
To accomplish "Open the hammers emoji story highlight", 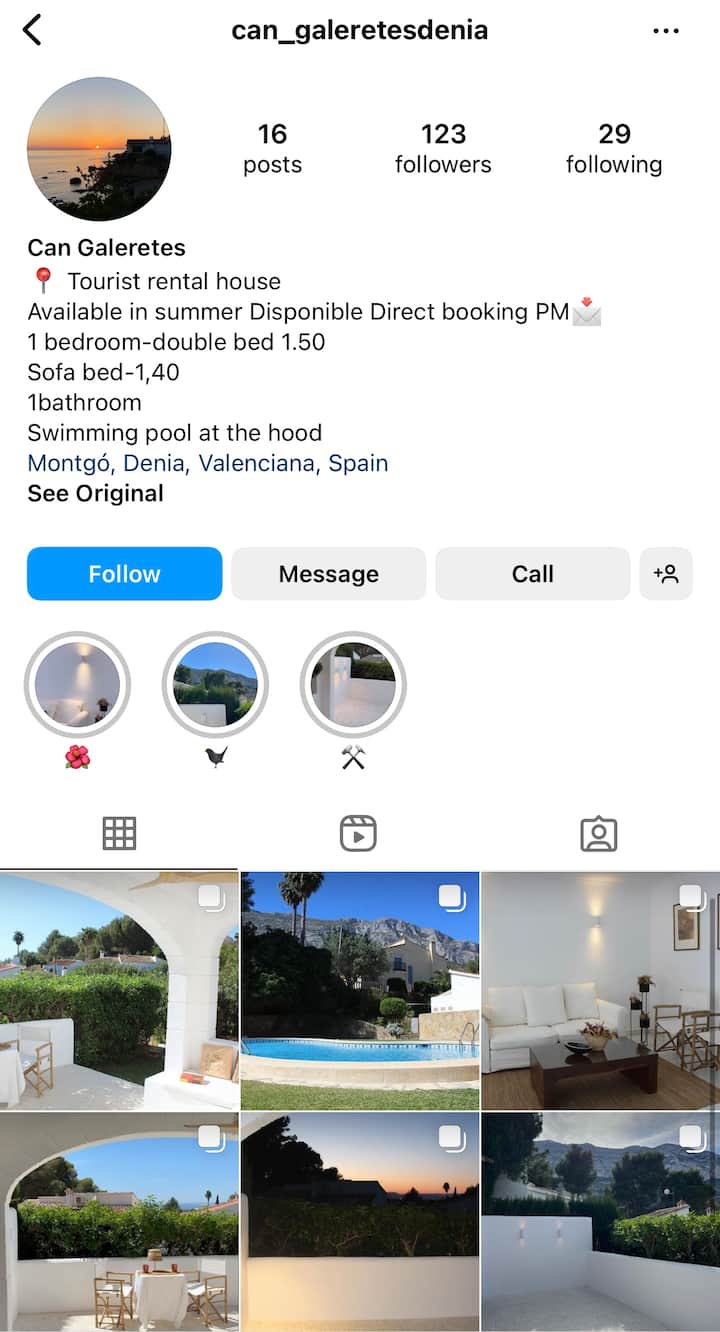I will click(x=353, y=685).
